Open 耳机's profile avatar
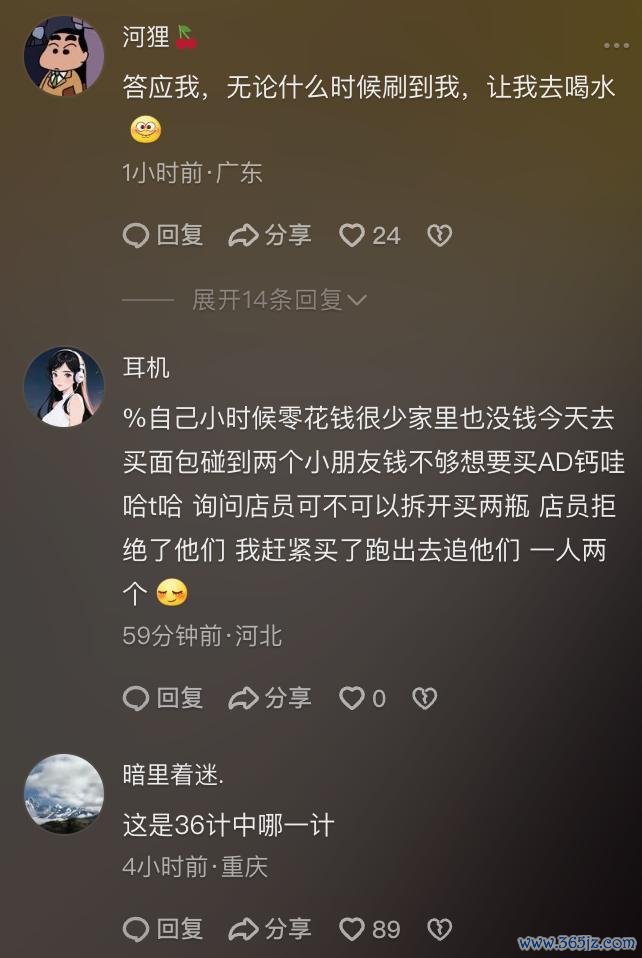The image size is (642, 958). point(64,387)
